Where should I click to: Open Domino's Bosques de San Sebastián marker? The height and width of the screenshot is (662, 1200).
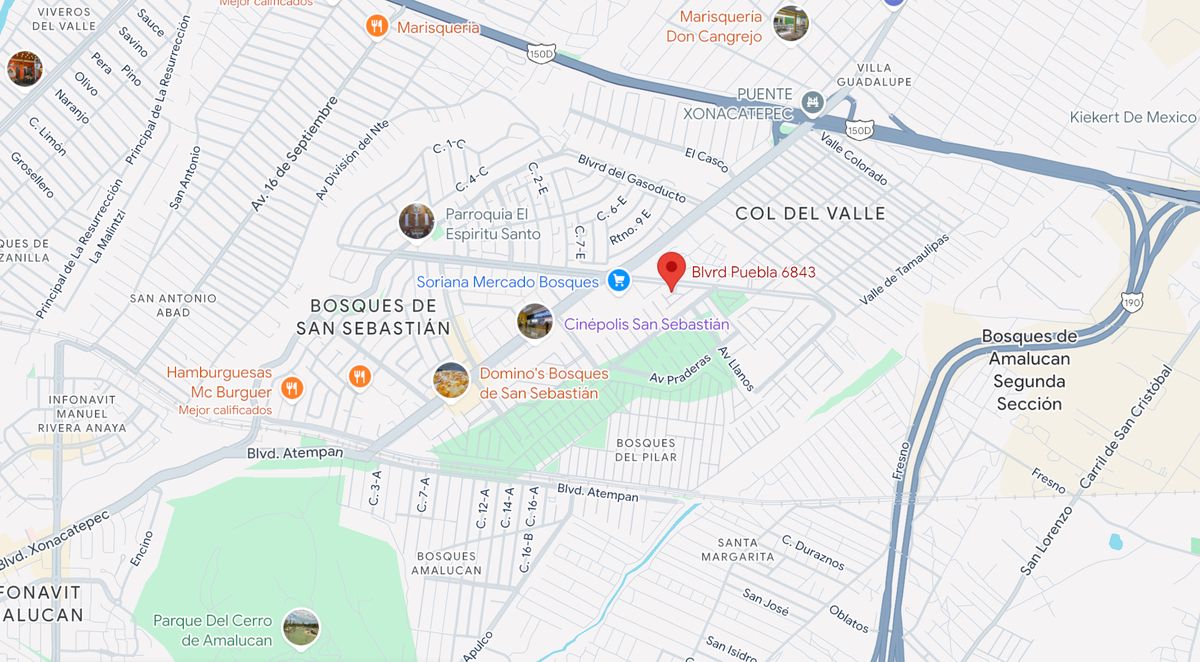(x=450, y=380)
